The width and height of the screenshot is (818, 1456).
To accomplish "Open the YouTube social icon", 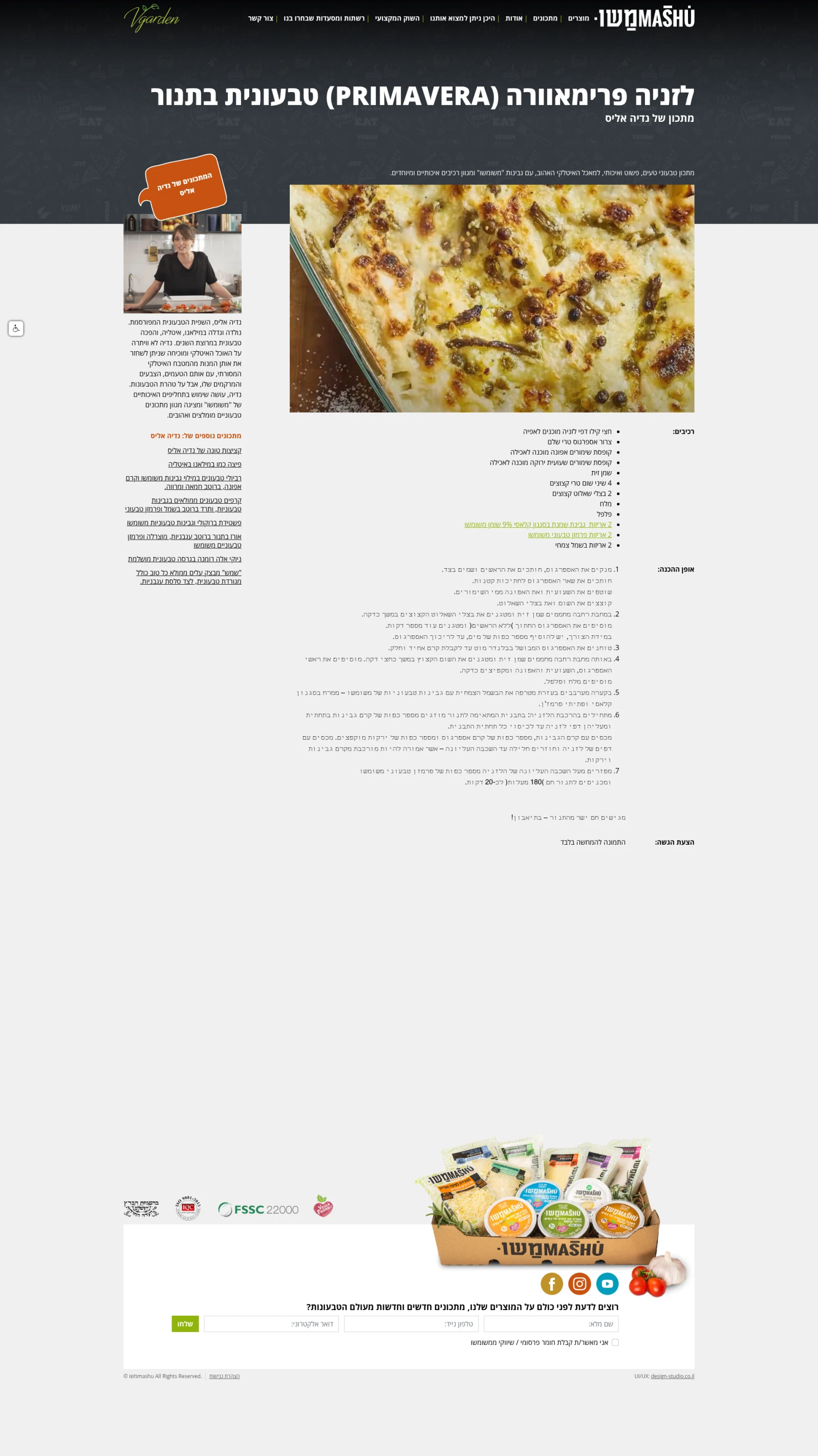I will point(607,1283).
